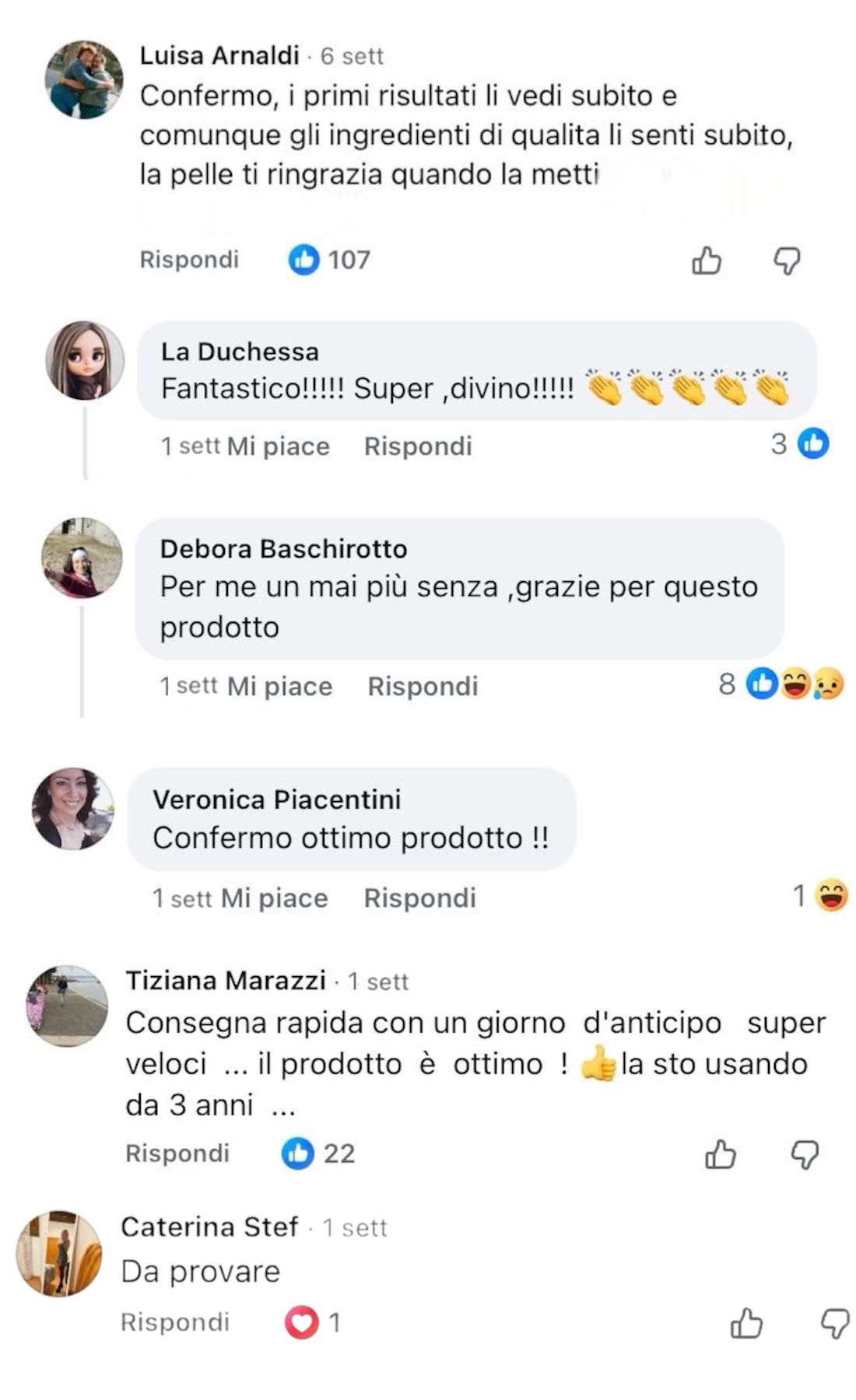This screenshot has height=1400, width=856.
Task: Reply to Luisa Arnaldi's comment
Action: pos(189,260)
